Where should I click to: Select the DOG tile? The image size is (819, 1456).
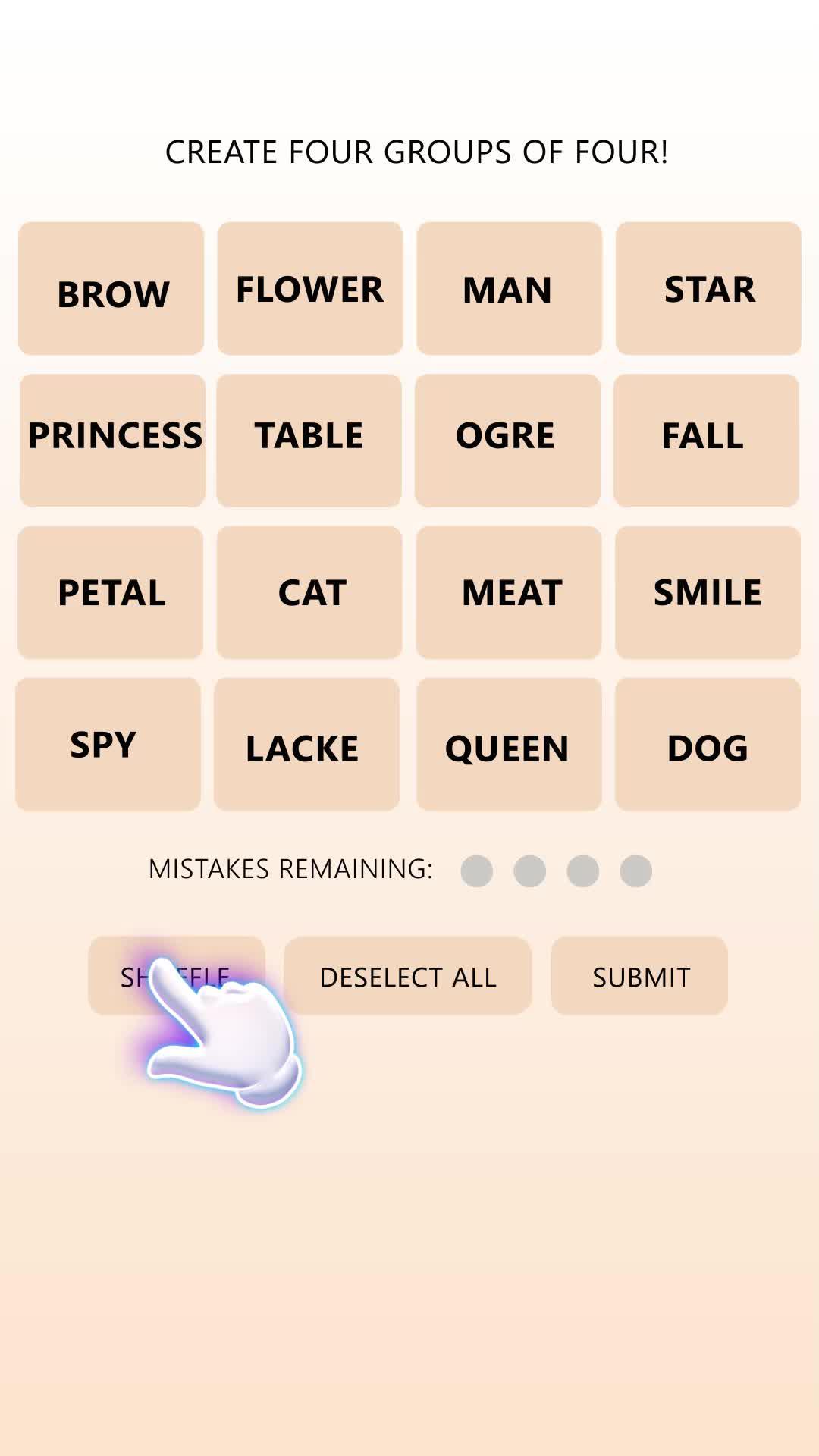pos(708,746)
